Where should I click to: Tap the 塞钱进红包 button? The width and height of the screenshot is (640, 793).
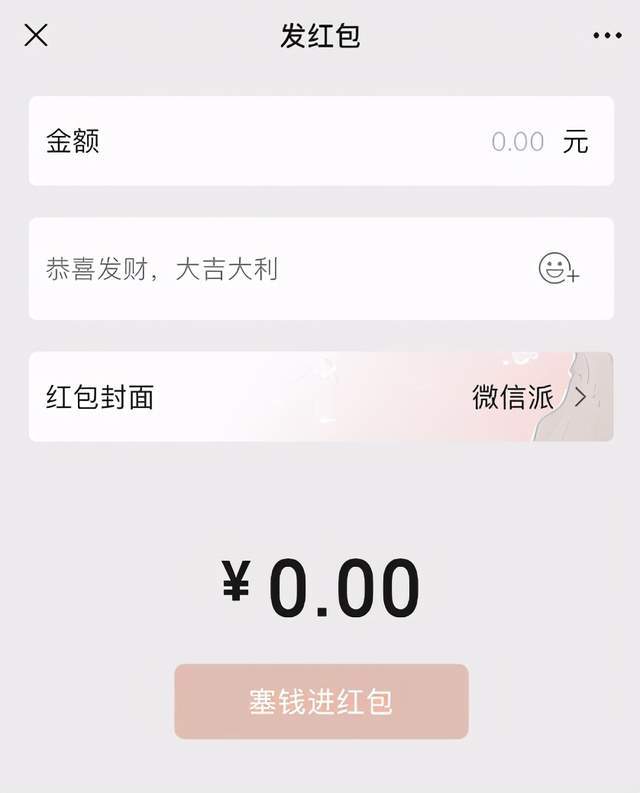point(321,702)
